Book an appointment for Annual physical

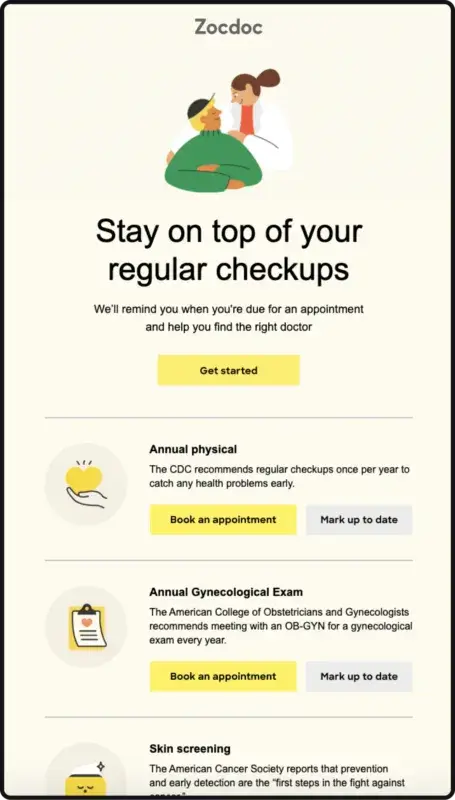[x=223, y=519]
